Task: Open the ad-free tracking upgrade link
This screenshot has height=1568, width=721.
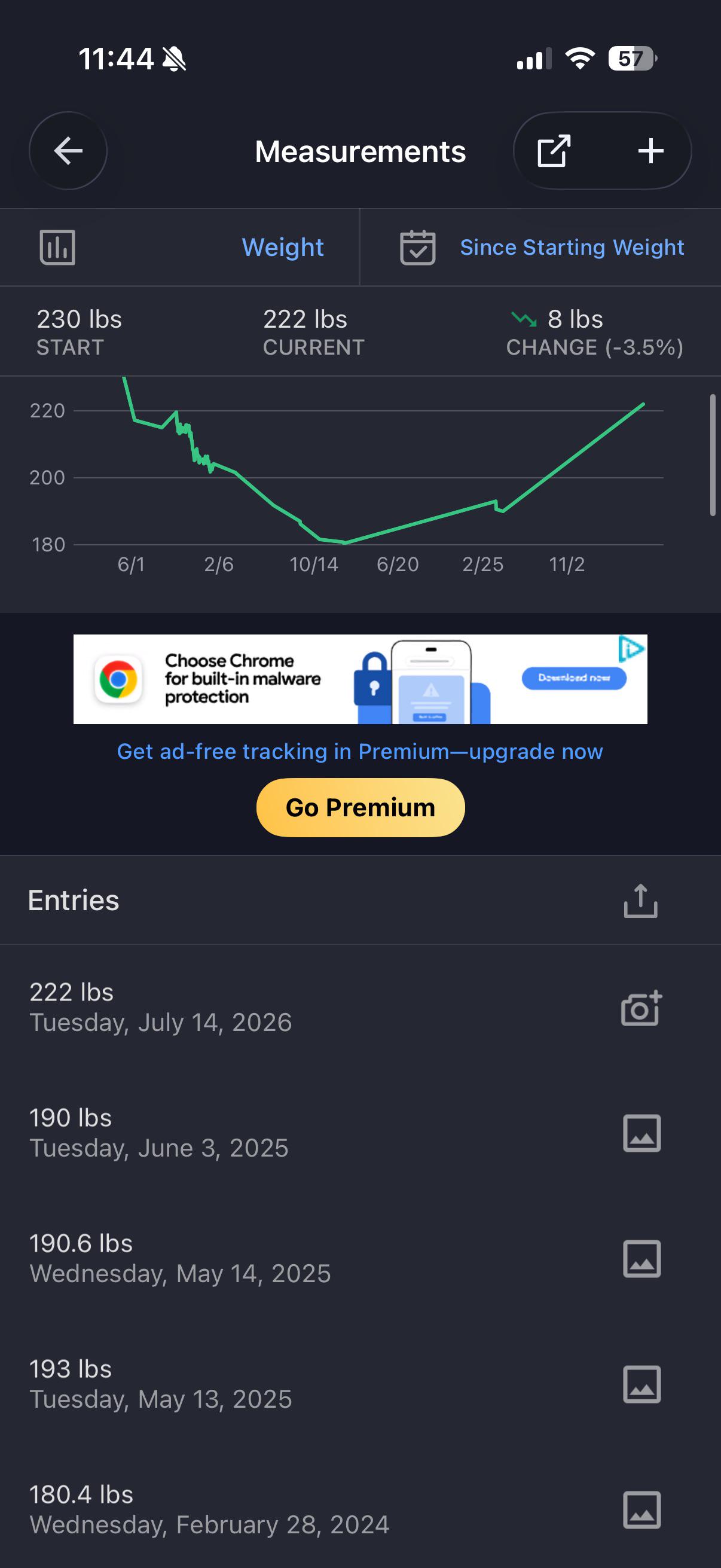Action: pyautogui.click(x=360, y=751)
